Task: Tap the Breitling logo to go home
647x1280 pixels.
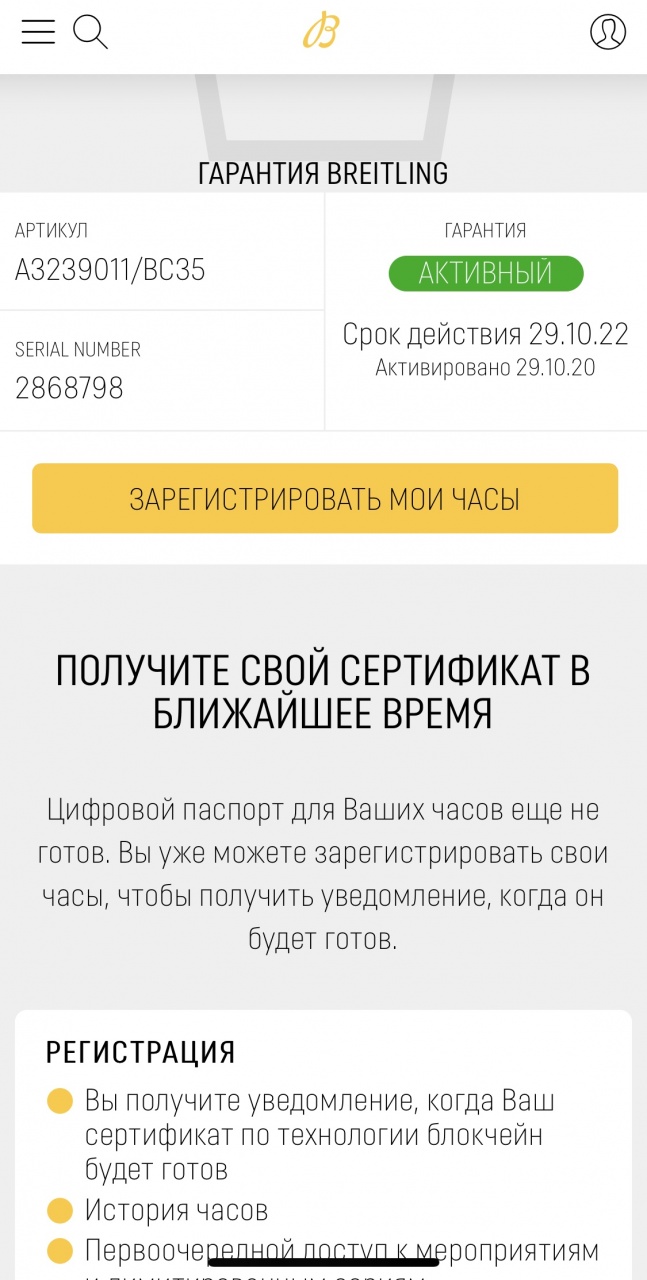Action: click(322, 32)
